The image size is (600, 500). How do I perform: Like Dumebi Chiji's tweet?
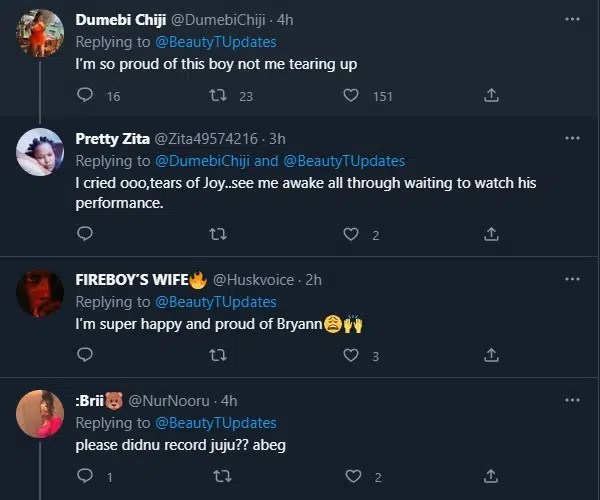350,96
